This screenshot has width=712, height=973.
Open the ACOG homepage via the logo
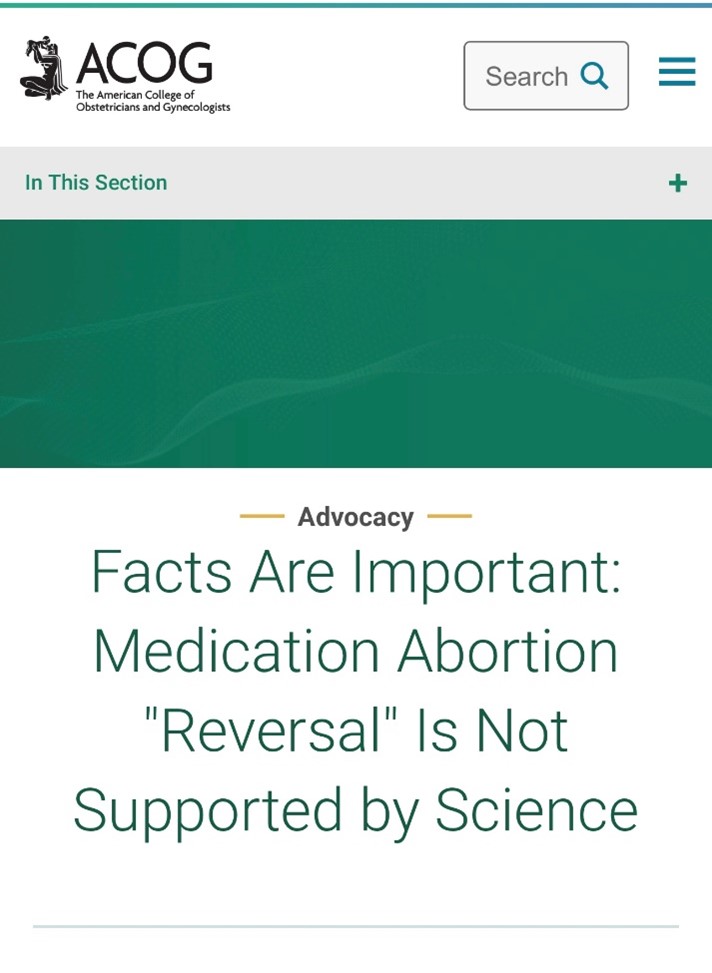125,74
